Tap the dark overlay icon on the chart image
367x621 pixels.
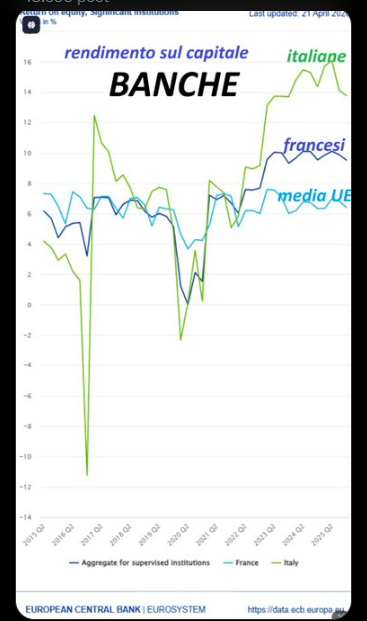point(31,25)
